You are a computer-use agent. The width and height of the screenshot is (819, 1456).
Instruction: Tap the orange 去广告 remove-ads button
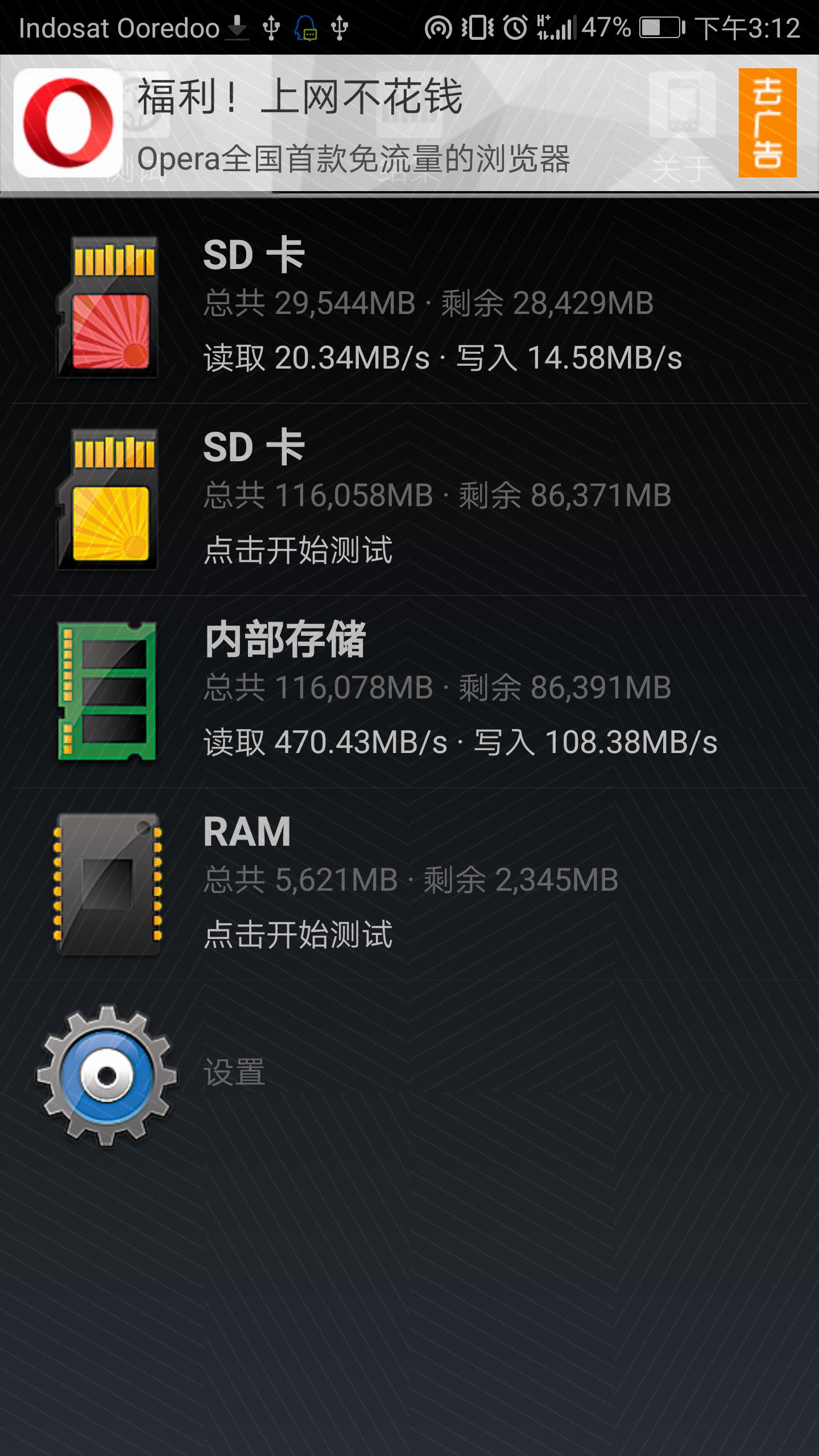coord(769,122)
